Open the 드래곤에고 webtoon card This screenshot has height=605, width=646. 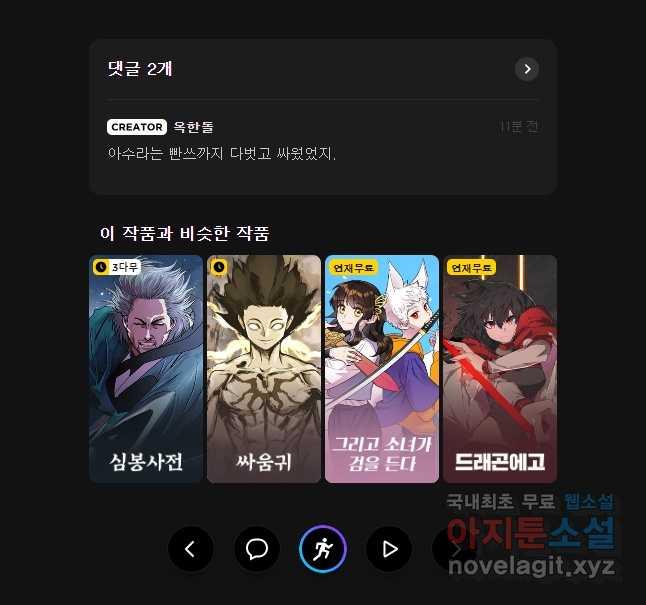point(500,369)
